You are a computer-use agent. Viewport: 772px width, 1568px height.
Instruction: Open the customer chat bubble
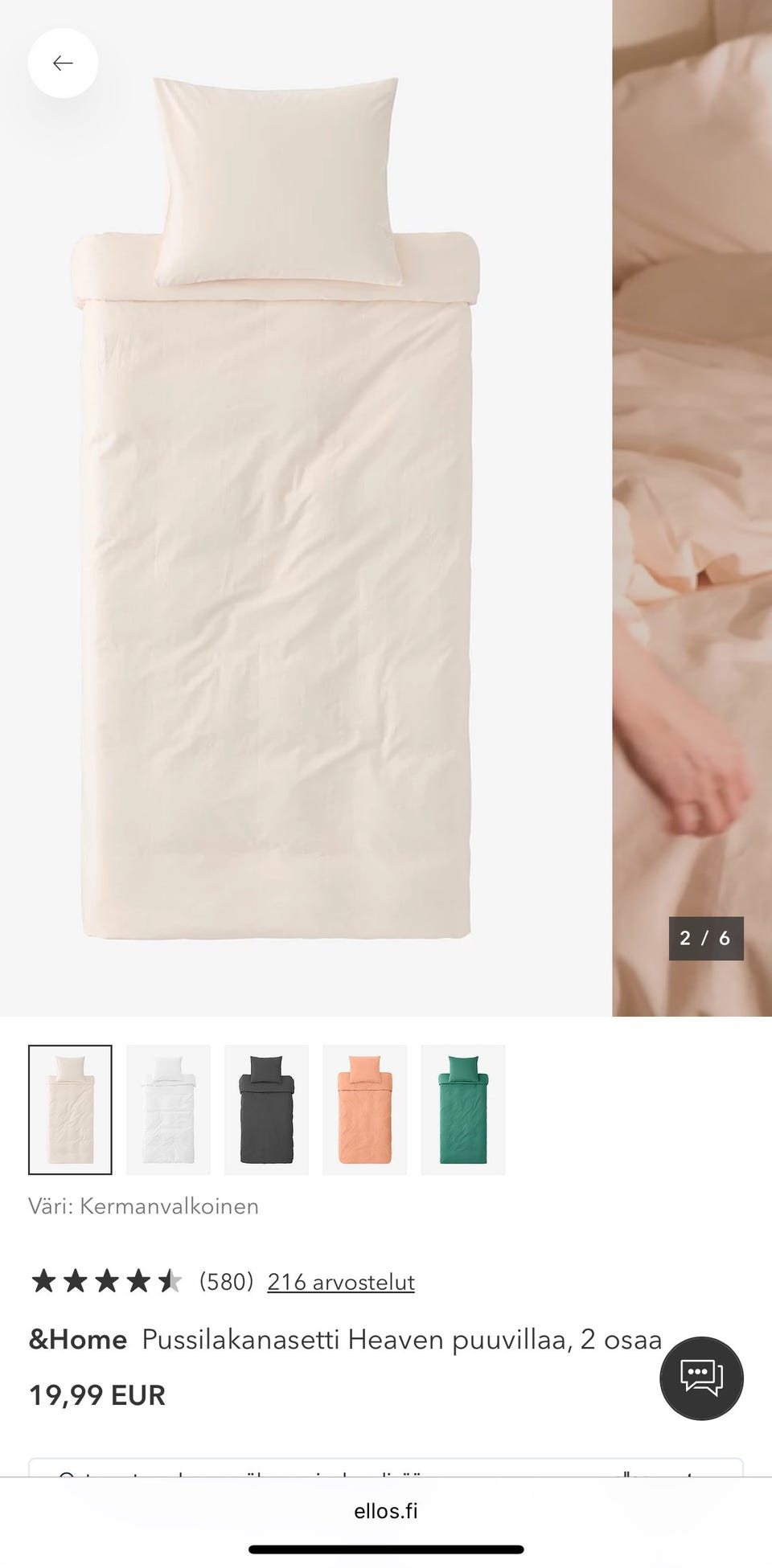point(701,1378)
